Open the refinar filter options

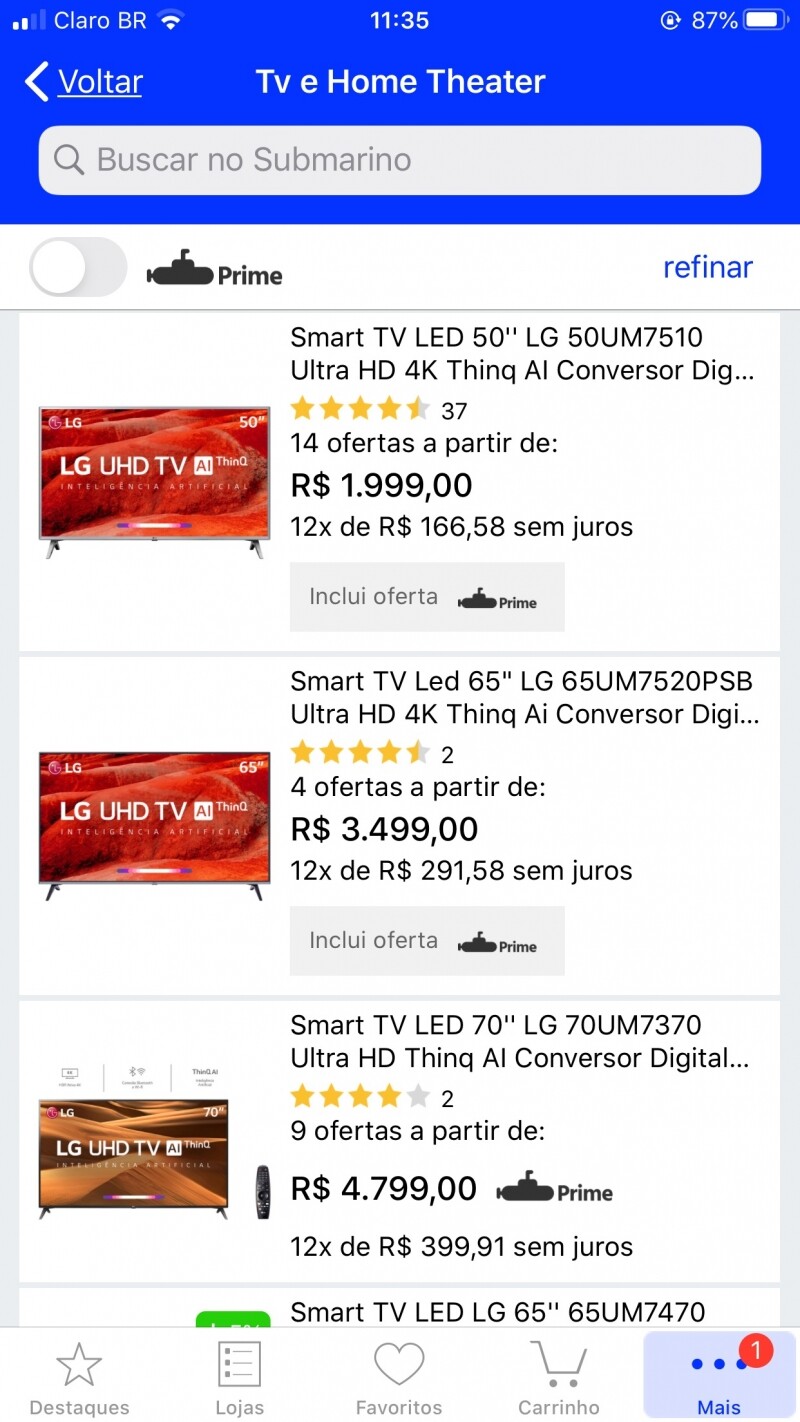[x=707, y=267]
